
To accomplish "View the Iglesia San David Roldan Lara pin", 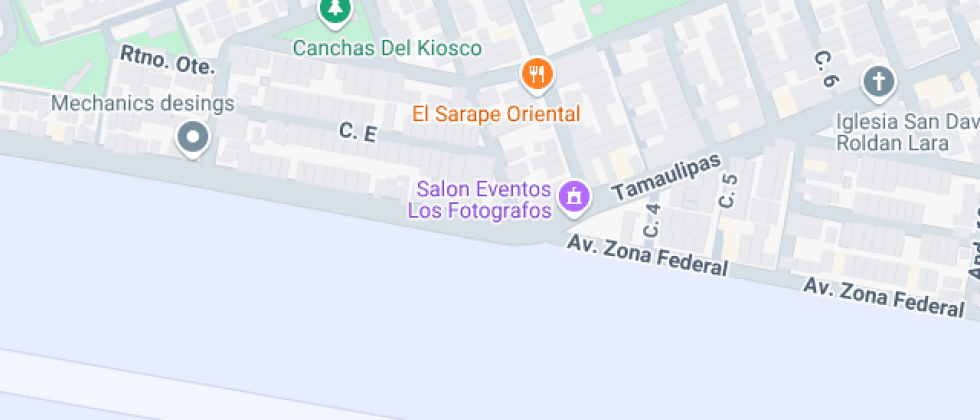I will pos(878,82).
